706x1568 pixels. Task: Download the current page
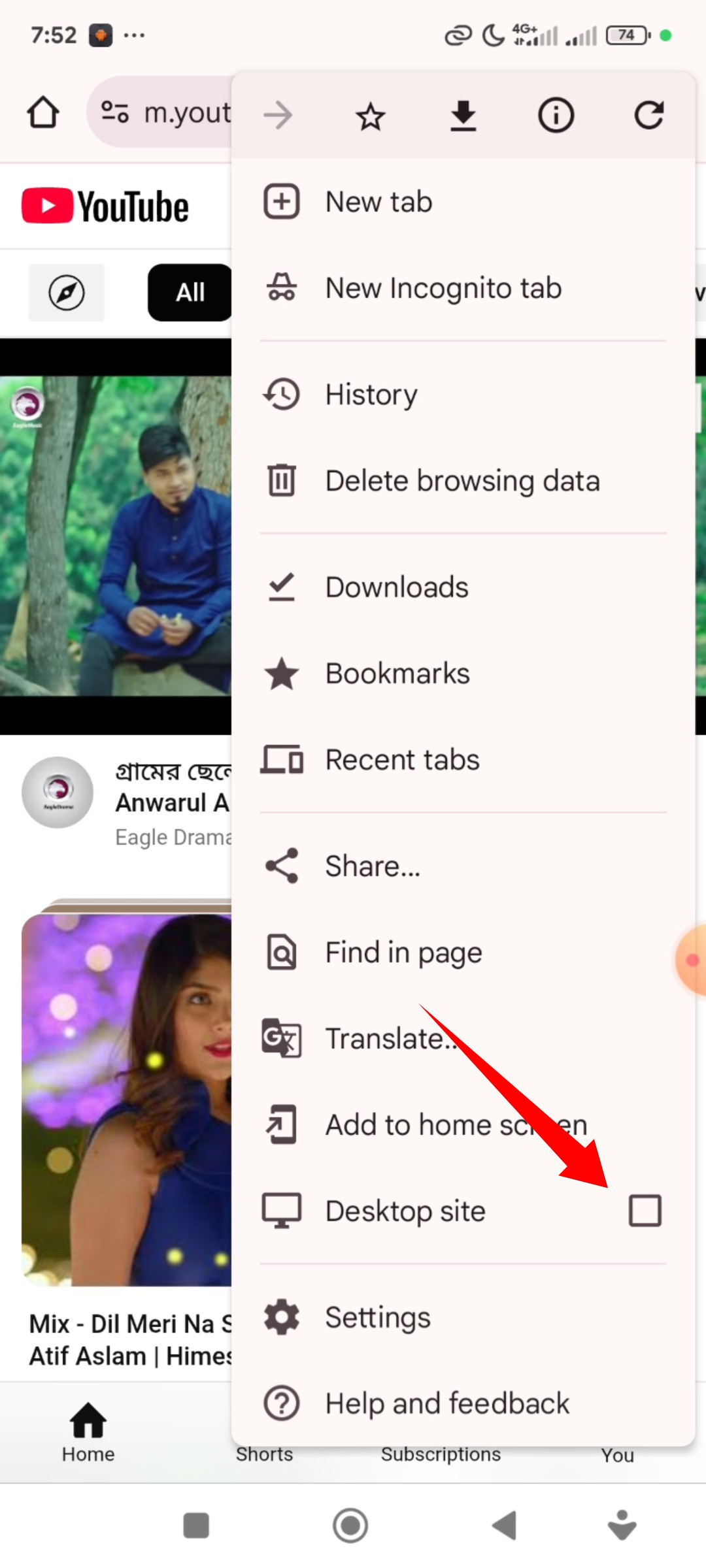pyautogui.click(x=463, y=116)
